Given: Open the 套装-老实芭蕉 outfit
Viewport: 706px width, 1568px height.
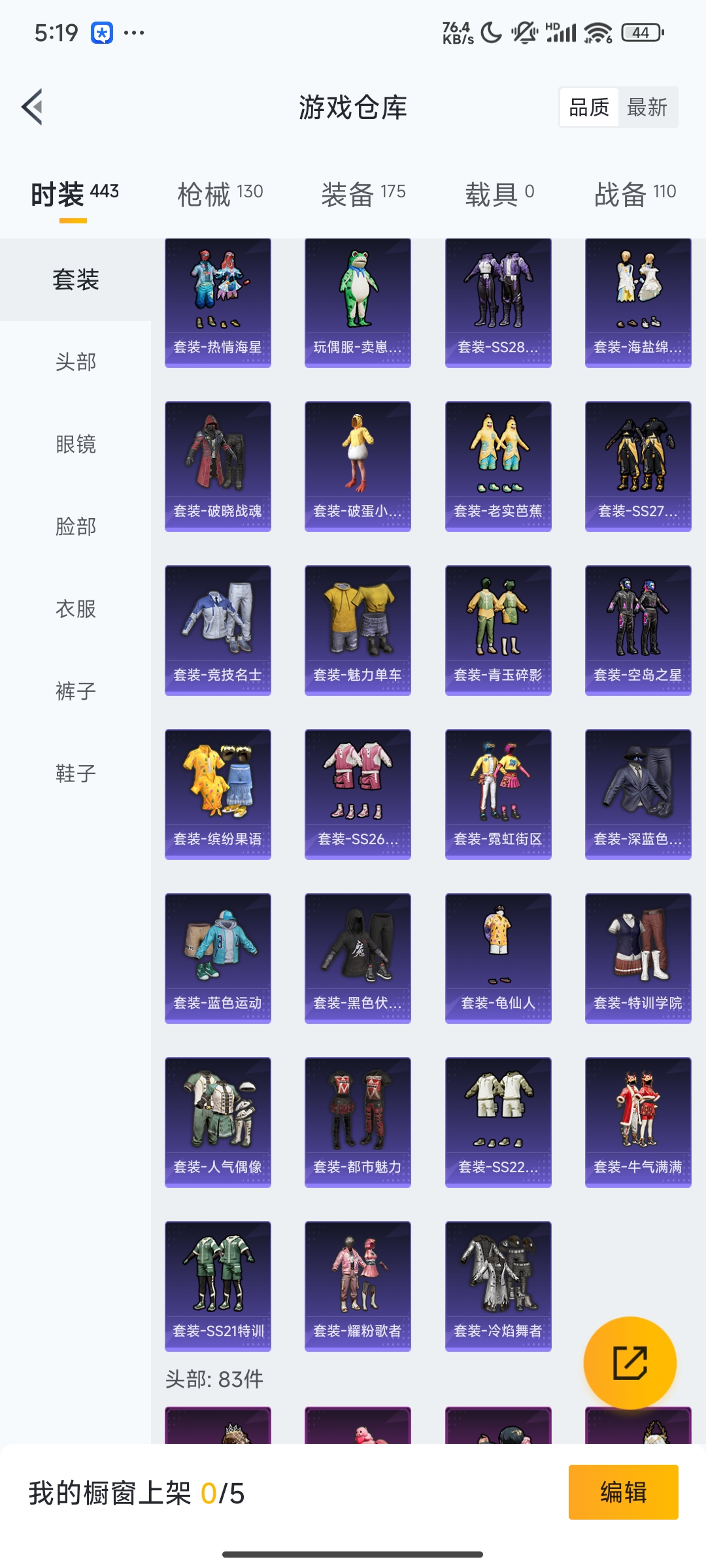Looking at the screenshot, I should click(x=498, y=466).
